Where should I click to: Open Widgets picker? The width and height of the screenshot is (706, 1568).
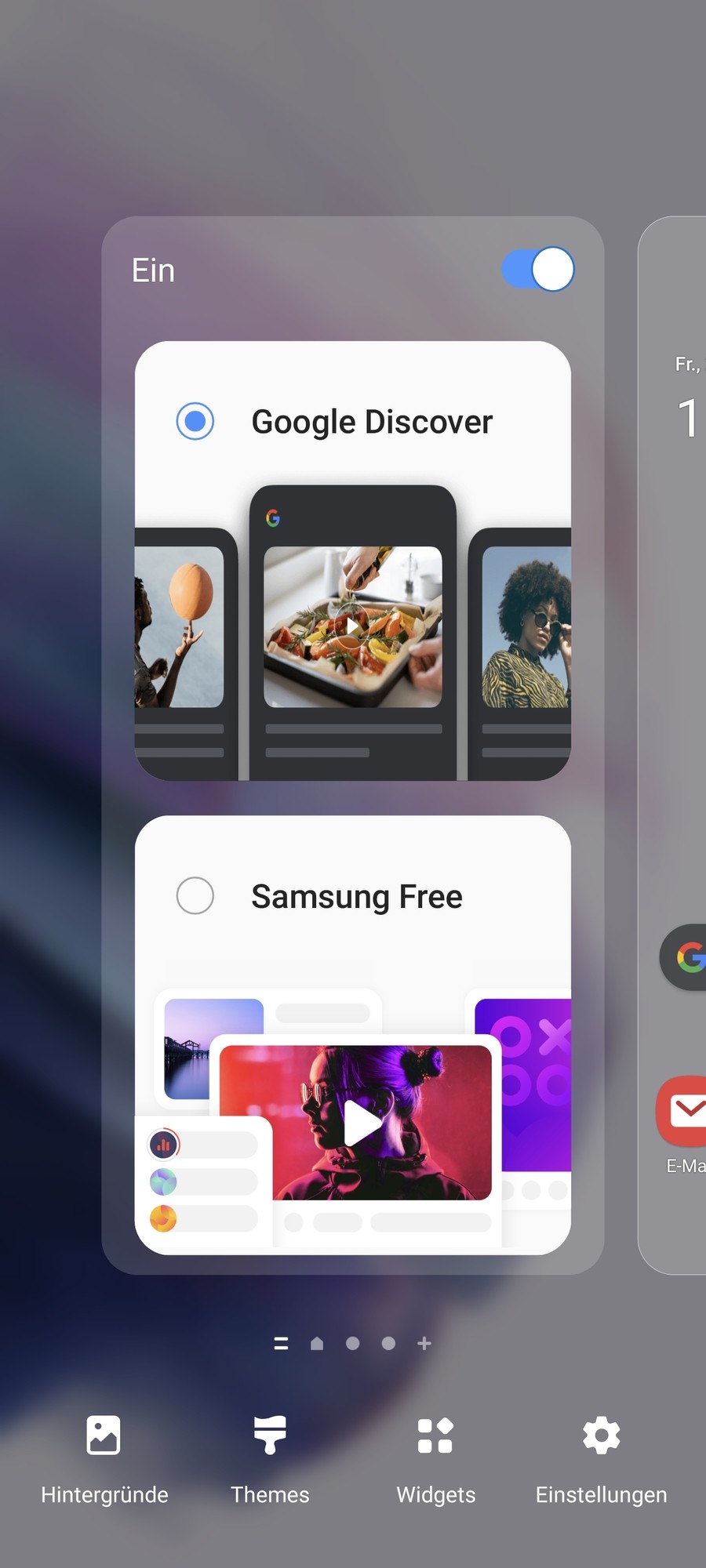point(435,1459)
